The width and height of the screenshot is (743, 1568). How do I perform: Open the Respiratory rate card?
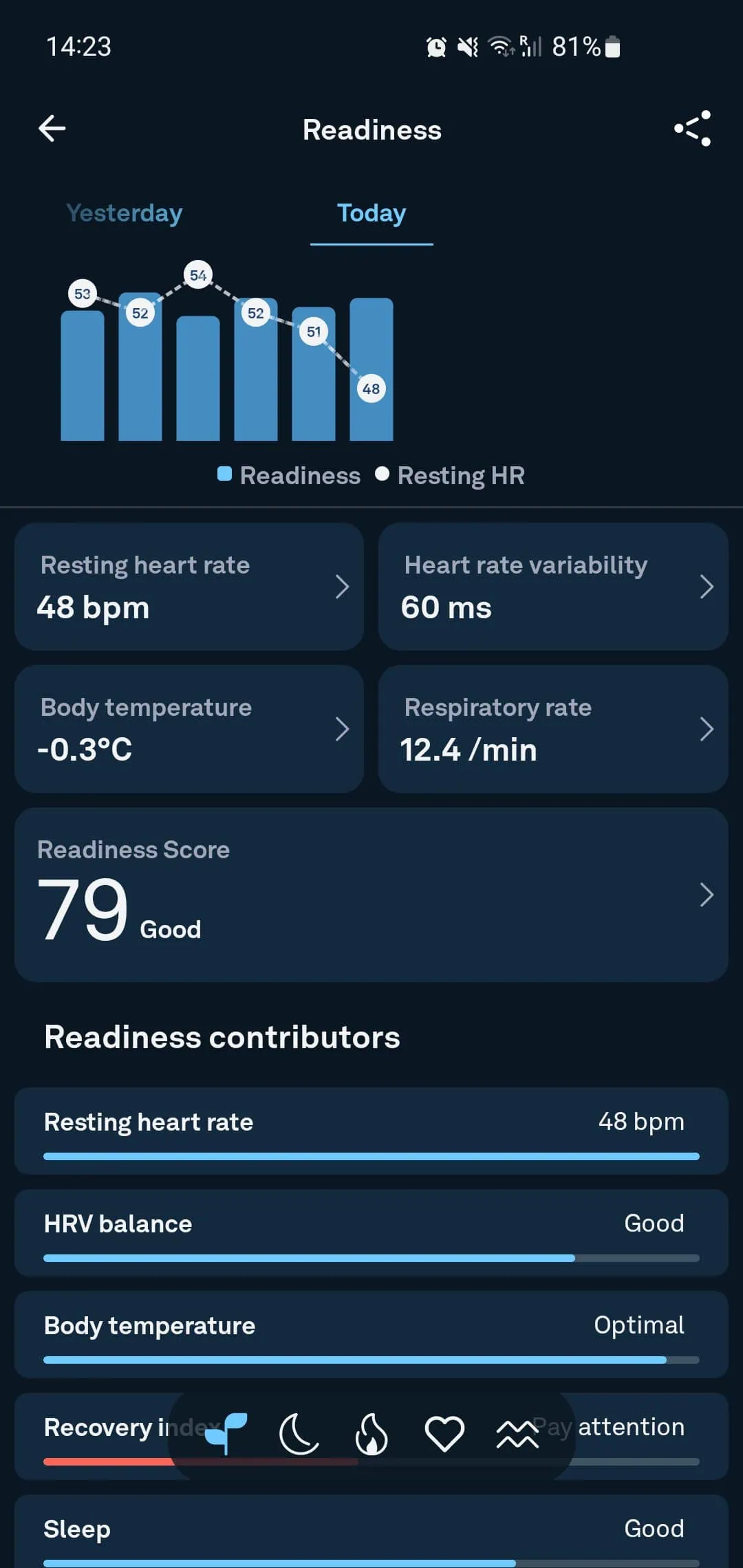tap(553, 729)
